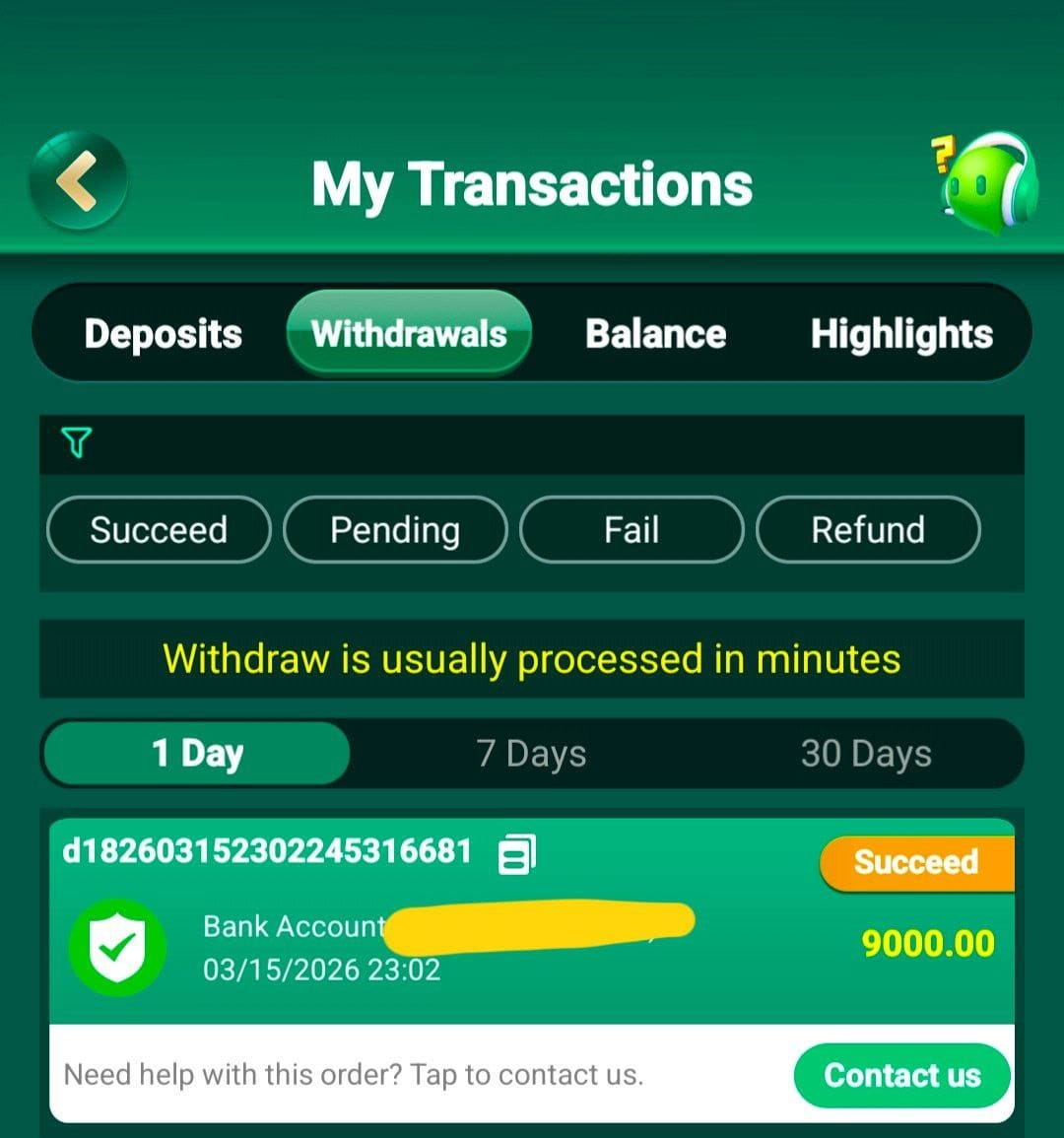Filter by Pending status
Viewport: 1064px width, 1138px height.
click(395, 530)
